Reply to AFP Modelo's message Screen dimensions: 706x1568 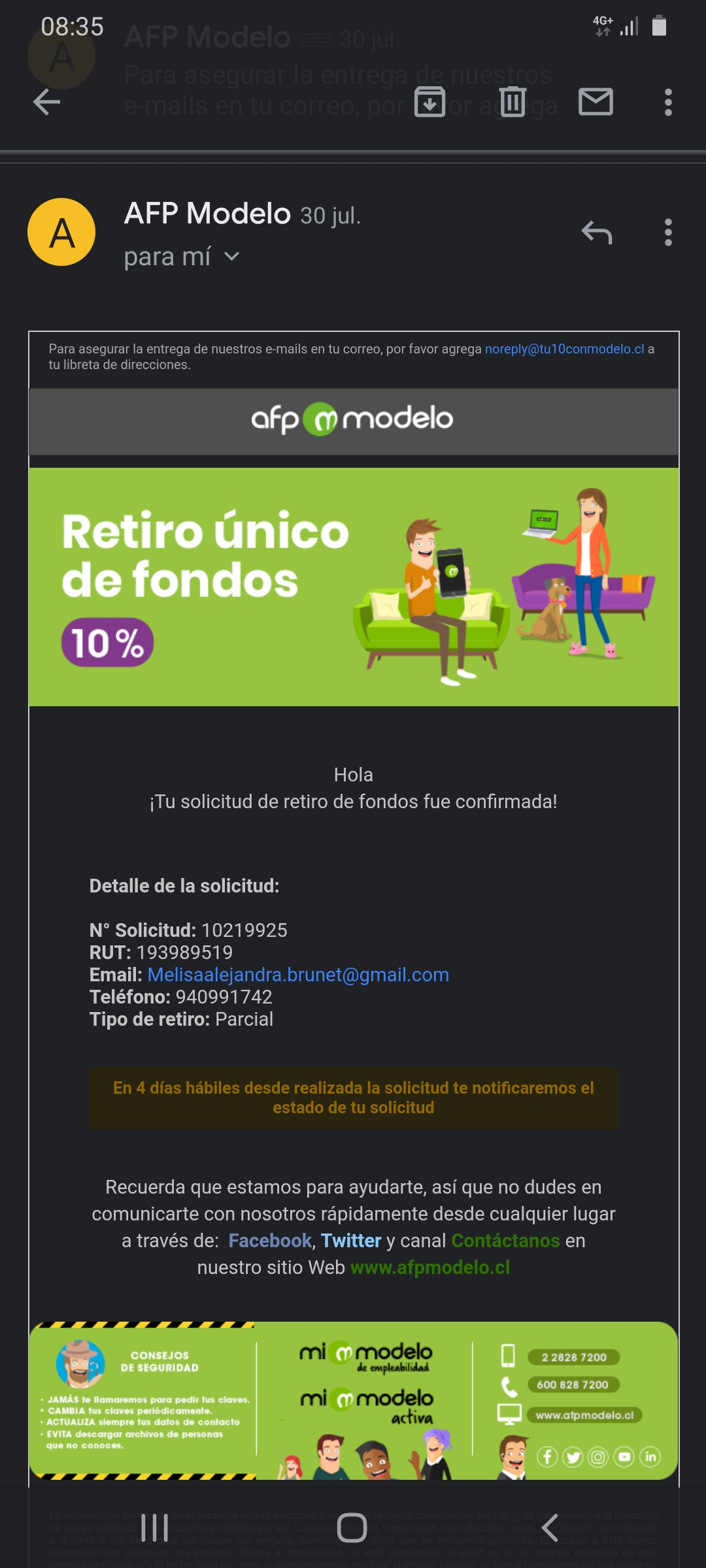click(597, 233)
